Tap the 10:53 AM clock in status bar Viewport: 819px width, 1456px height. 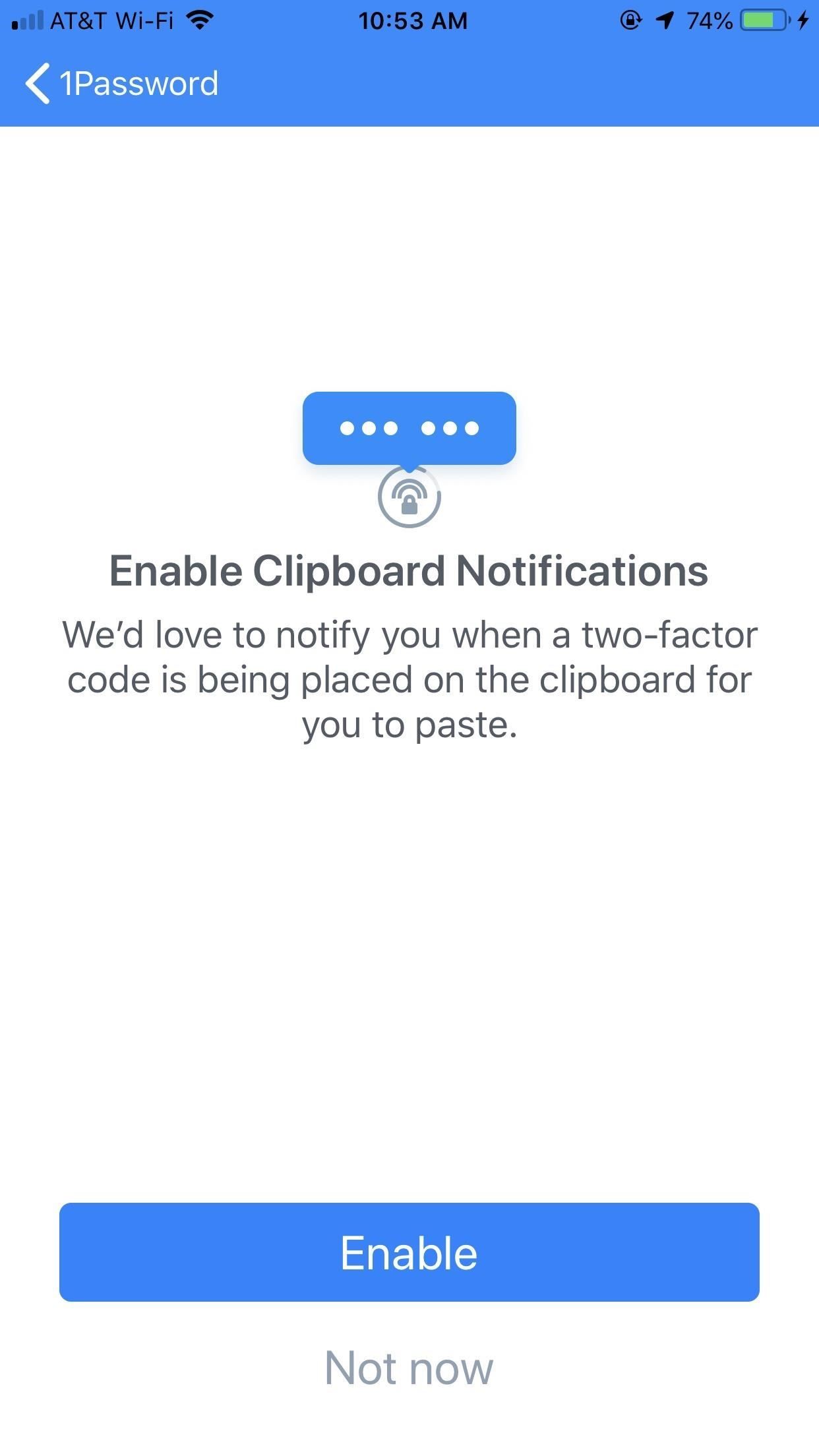coord(412,20)
